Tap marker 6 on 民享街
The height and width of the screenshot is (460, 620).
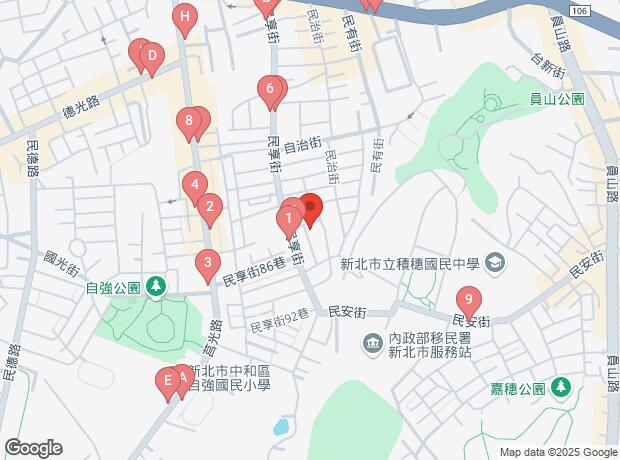coord(269,91)
